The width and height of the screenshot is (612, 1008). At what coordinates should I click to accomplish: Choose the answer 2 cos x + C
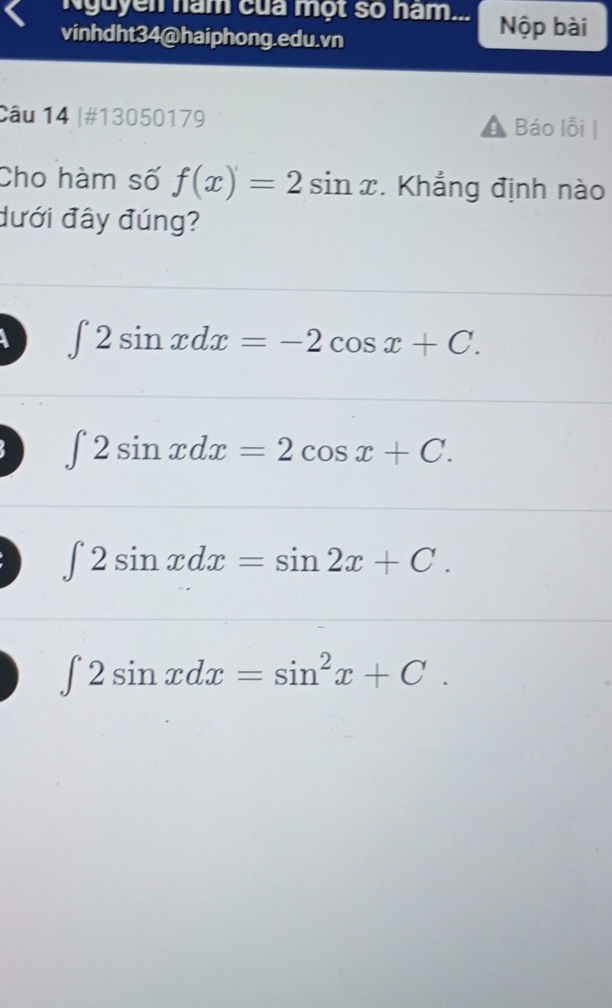[306, 454]
